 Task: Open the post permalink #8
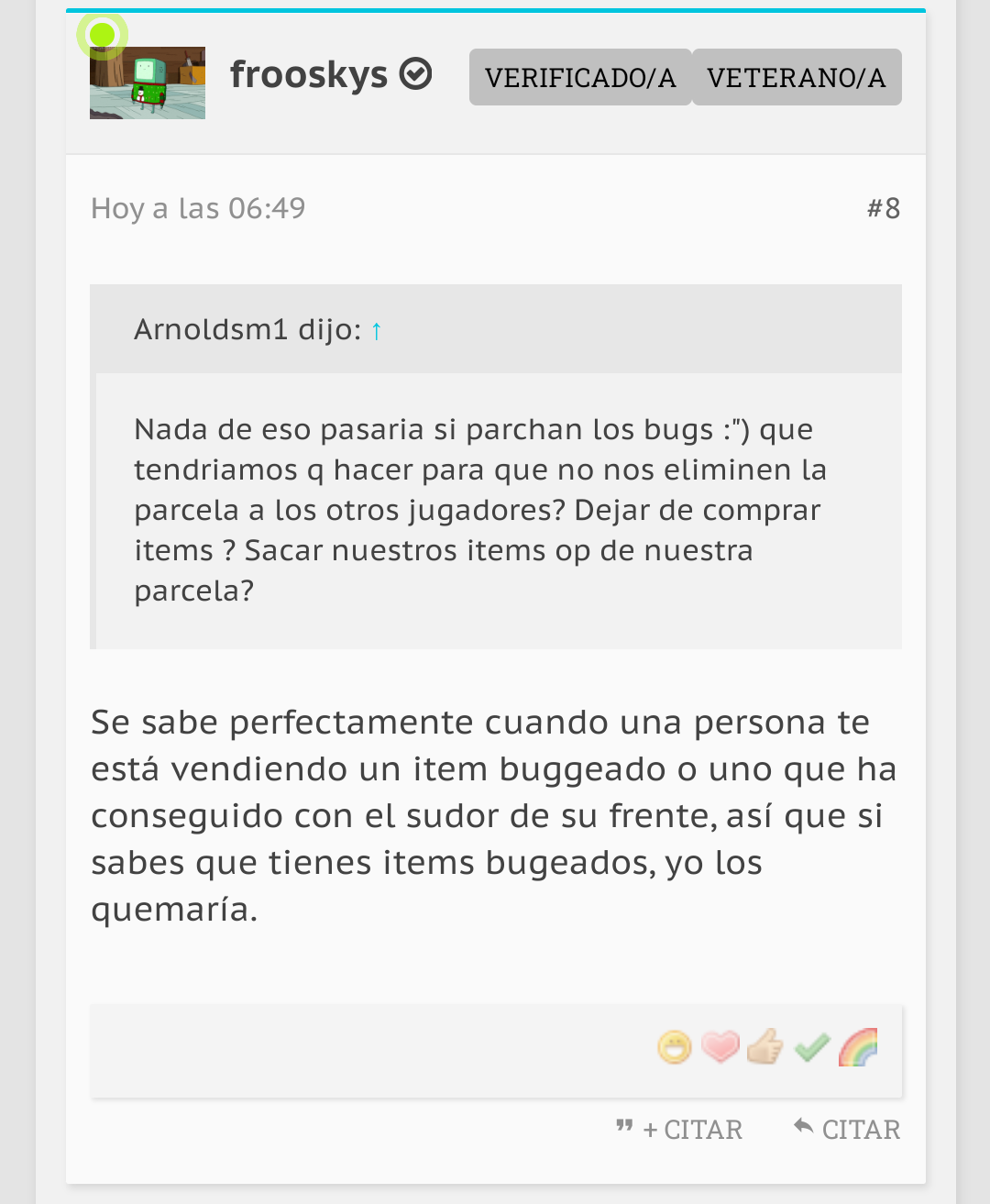(x=884, y=209)
